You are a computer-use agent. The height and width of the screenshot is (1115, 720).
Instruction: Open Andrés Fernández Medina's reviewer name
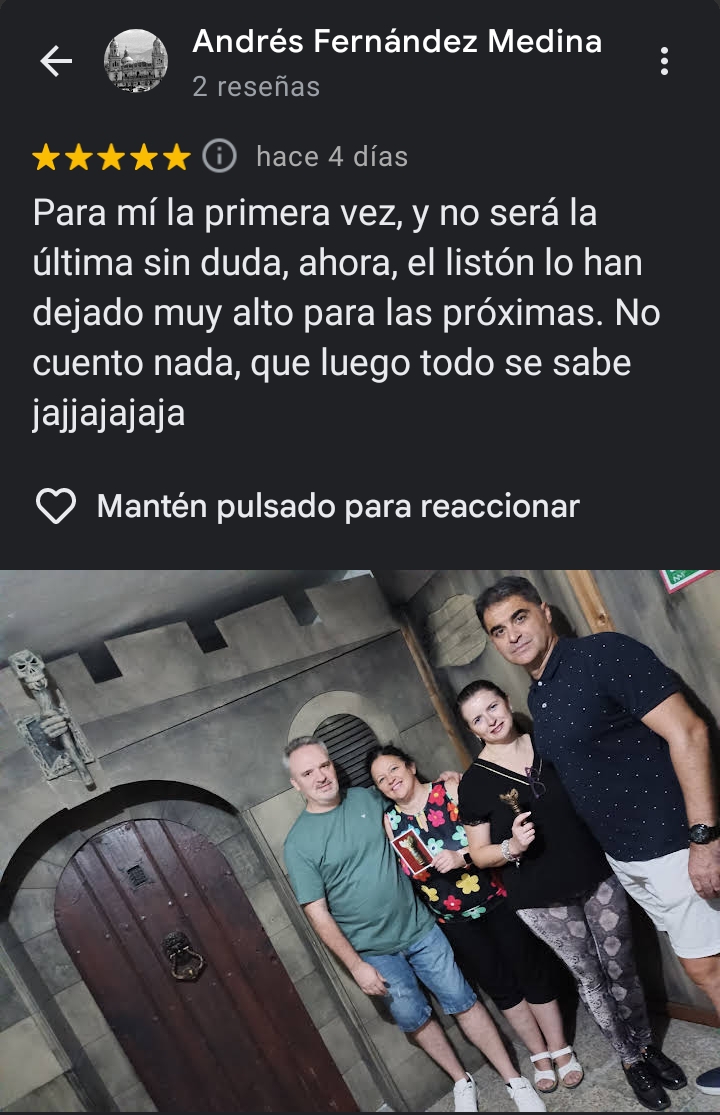click(x=397, y=42)
